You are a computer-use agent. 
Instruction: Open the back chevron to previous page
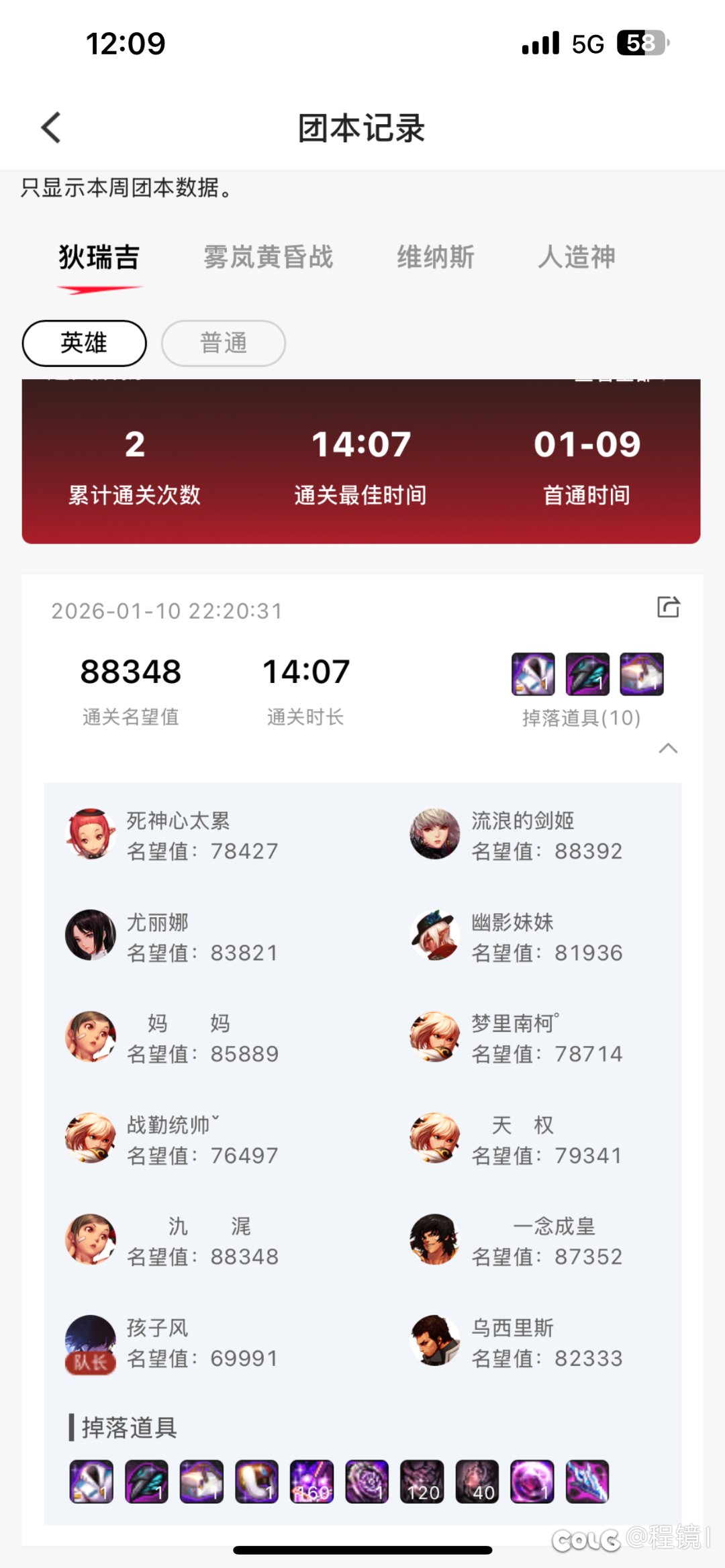pyautogui.click(x=51, y=127)
